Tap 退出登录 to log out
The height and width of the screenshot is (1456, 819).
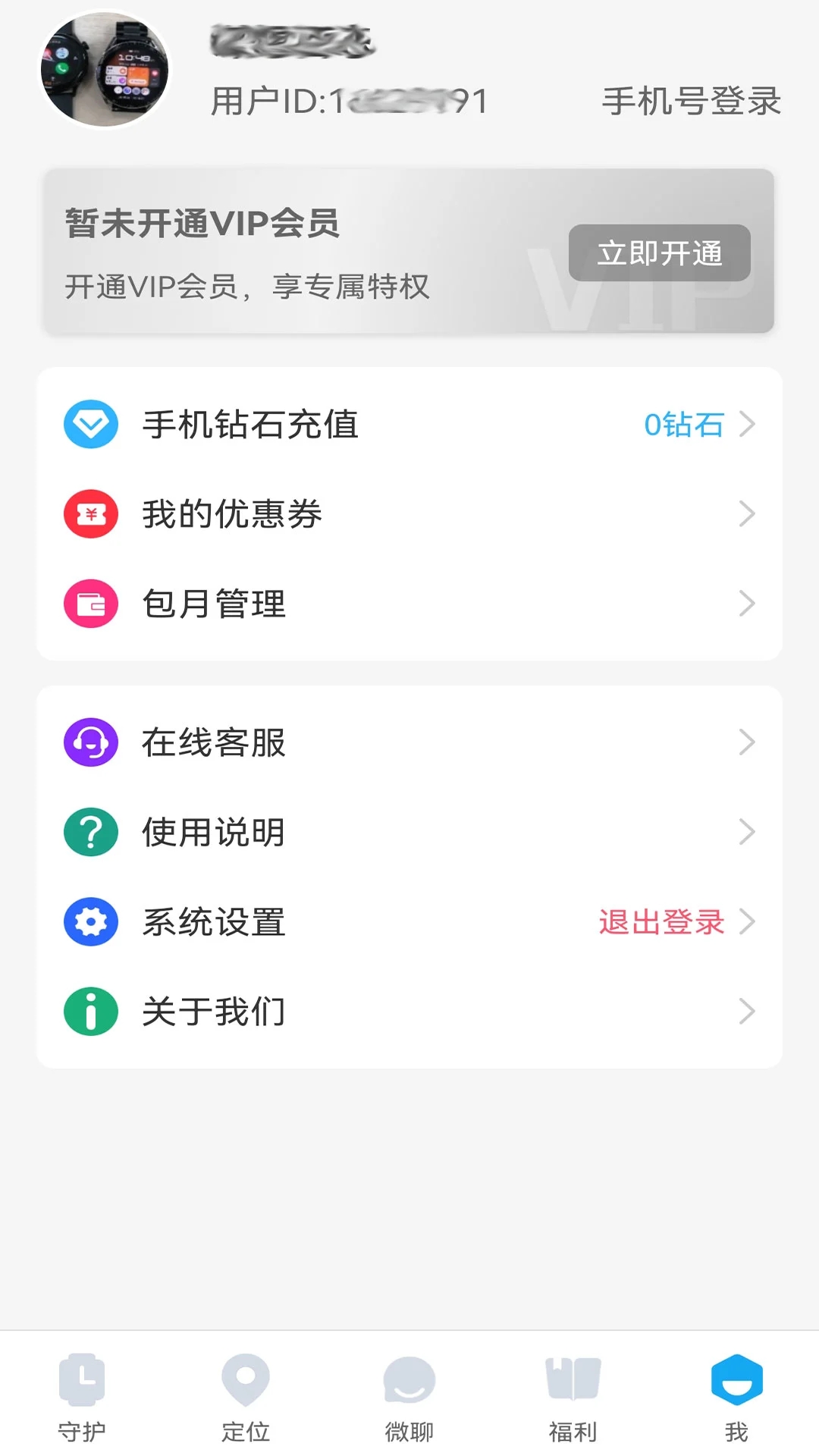(x=659, y=921)
